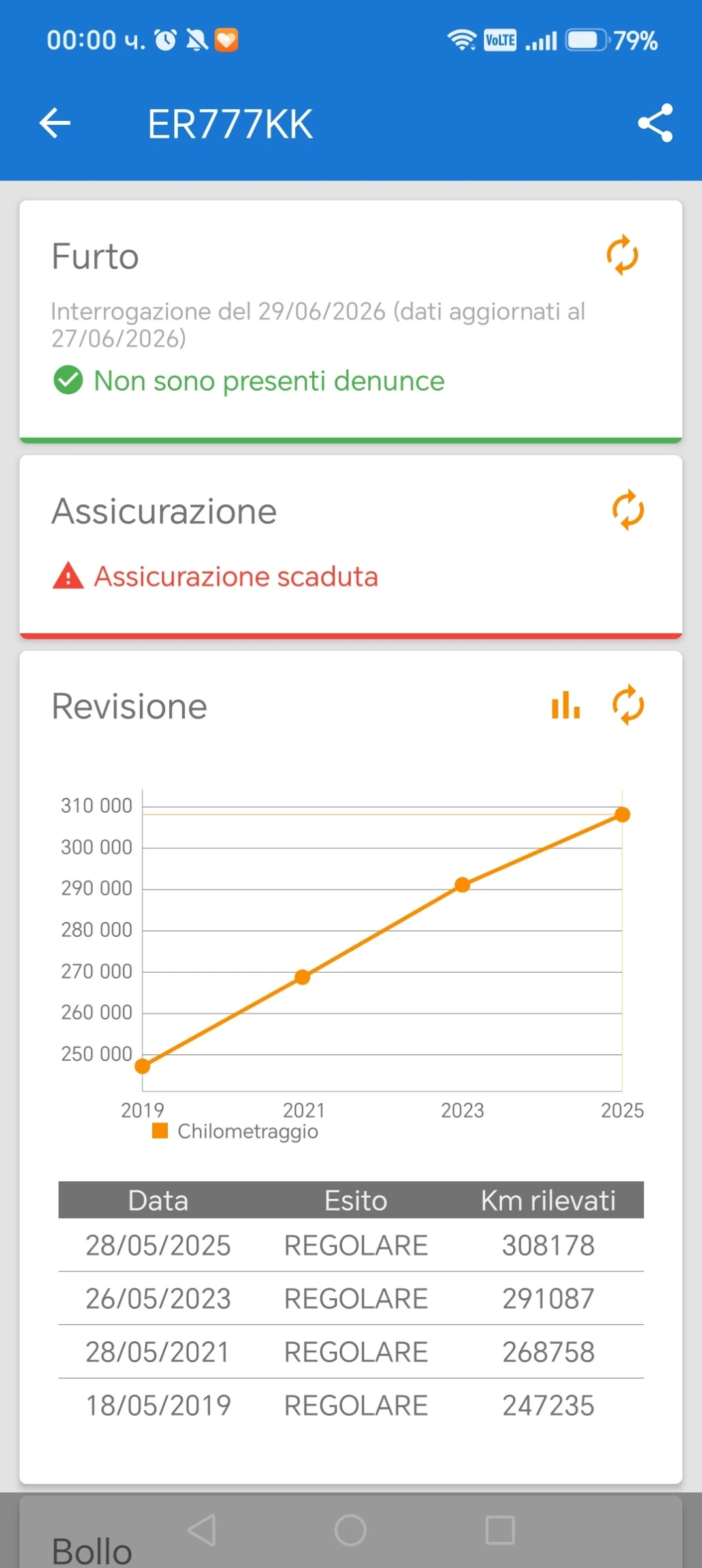This screenshot has width=702, height=1568.
Task: Refresh the Furto theft check
Action: coord(622,255)
